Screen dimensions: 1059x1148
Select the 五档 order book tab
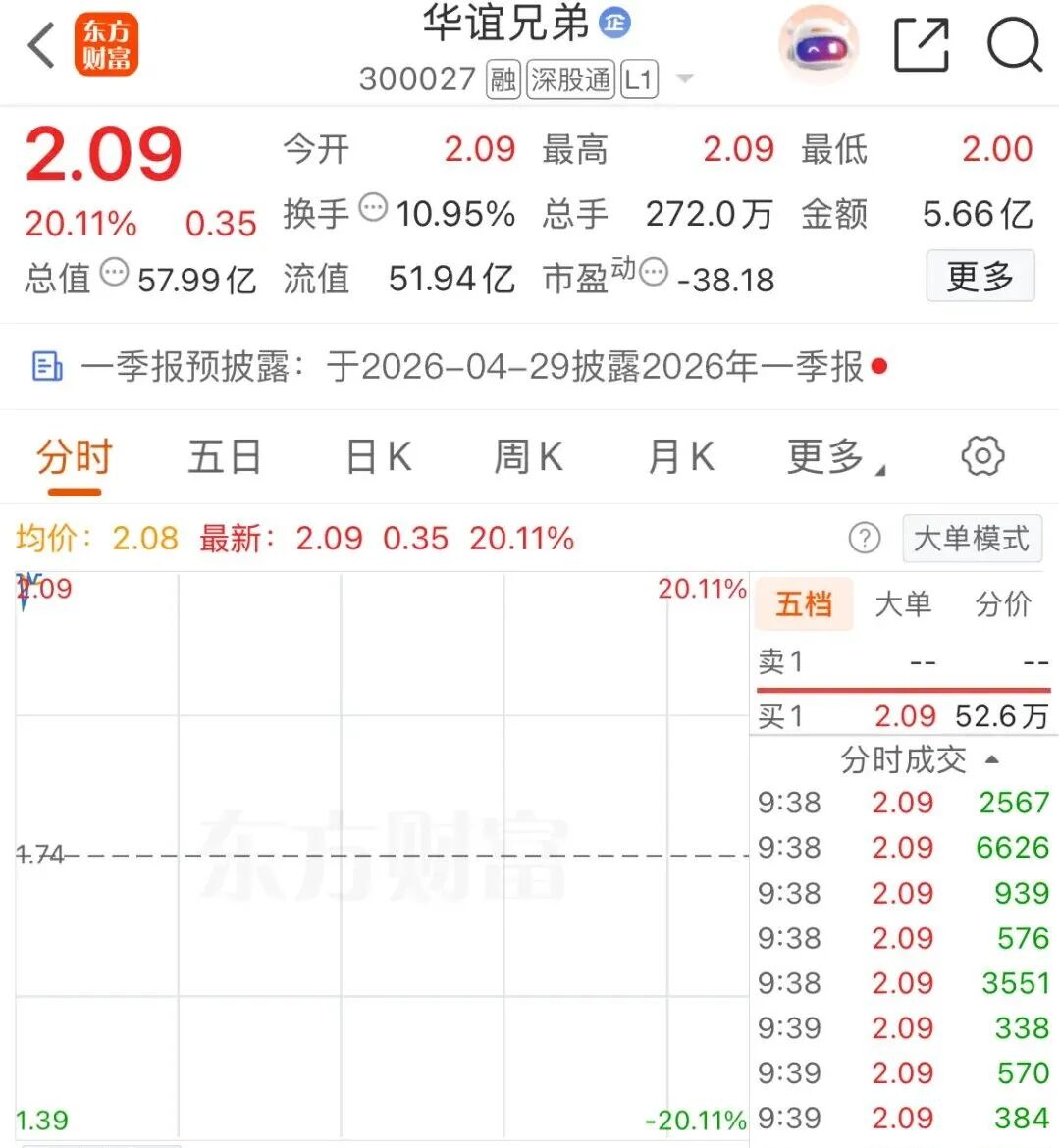pos(804,604)
